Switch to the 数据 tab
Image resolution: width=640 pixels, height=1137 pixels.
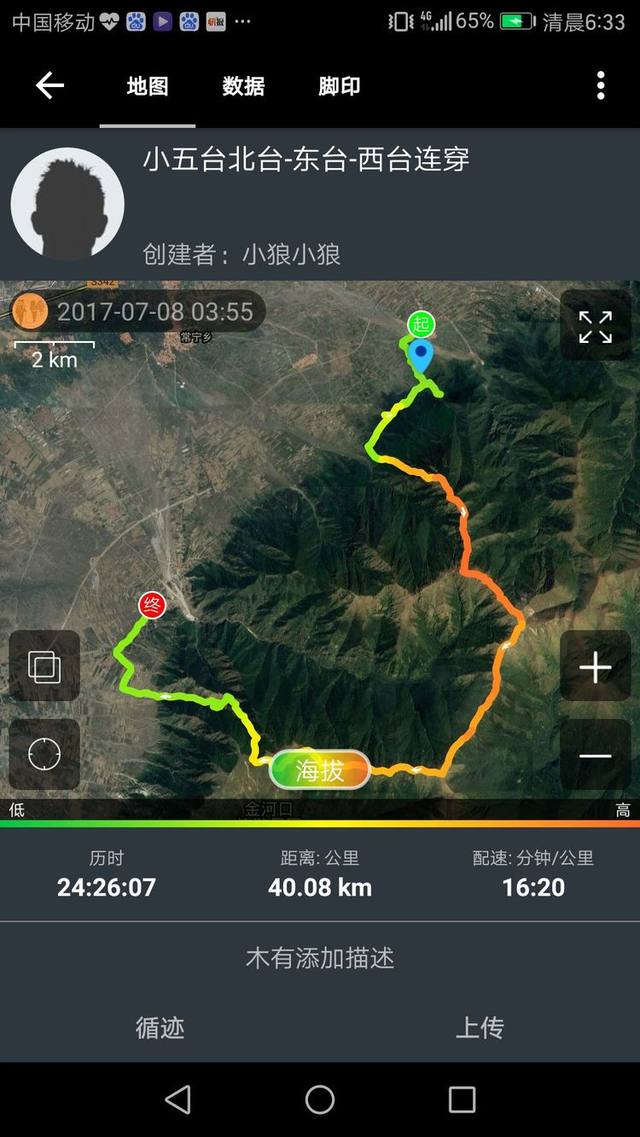244,86
